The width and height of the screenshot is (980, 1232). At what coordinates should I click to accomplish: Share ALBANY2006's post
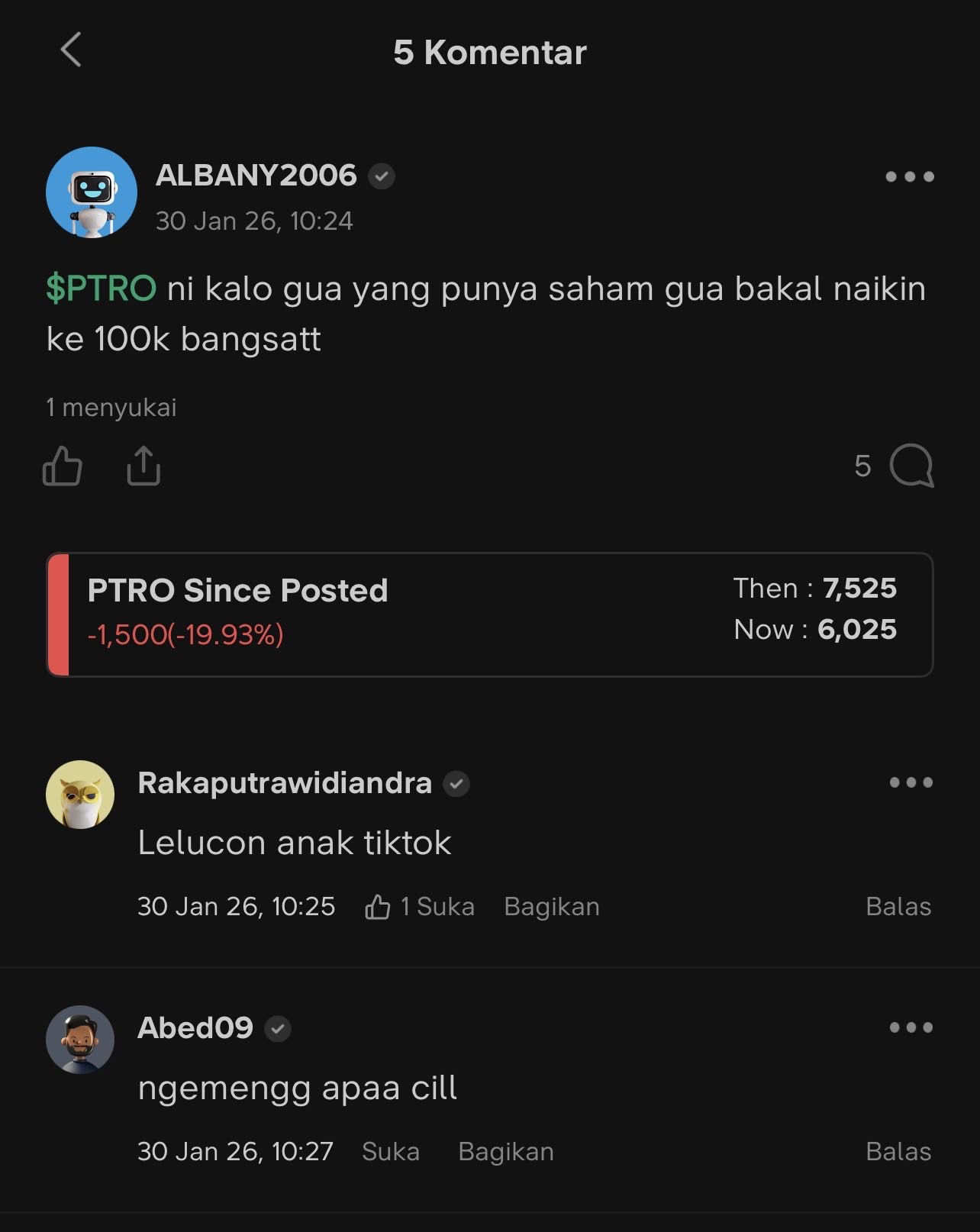pos(143,466)
